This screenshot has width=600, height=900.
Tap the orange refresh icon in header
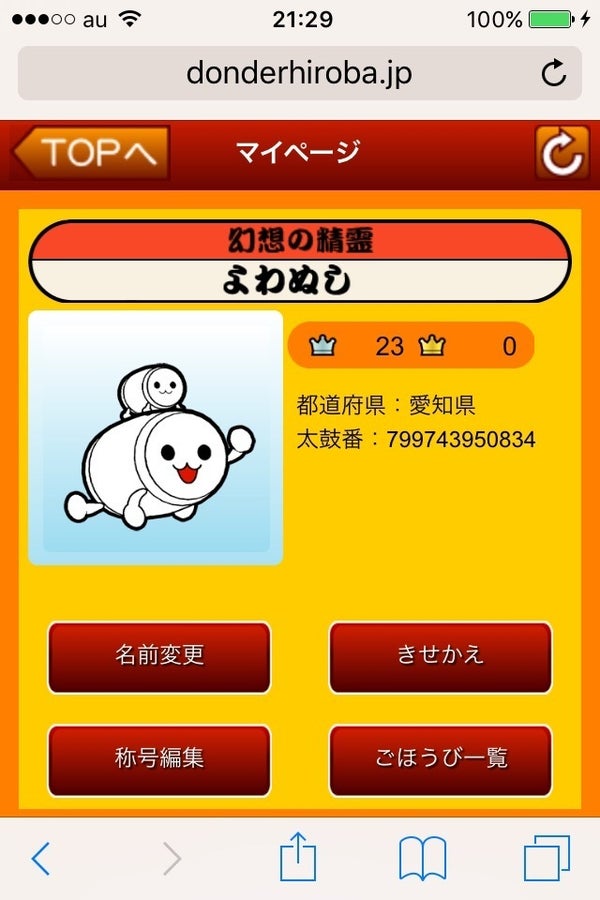pos(561,153)
